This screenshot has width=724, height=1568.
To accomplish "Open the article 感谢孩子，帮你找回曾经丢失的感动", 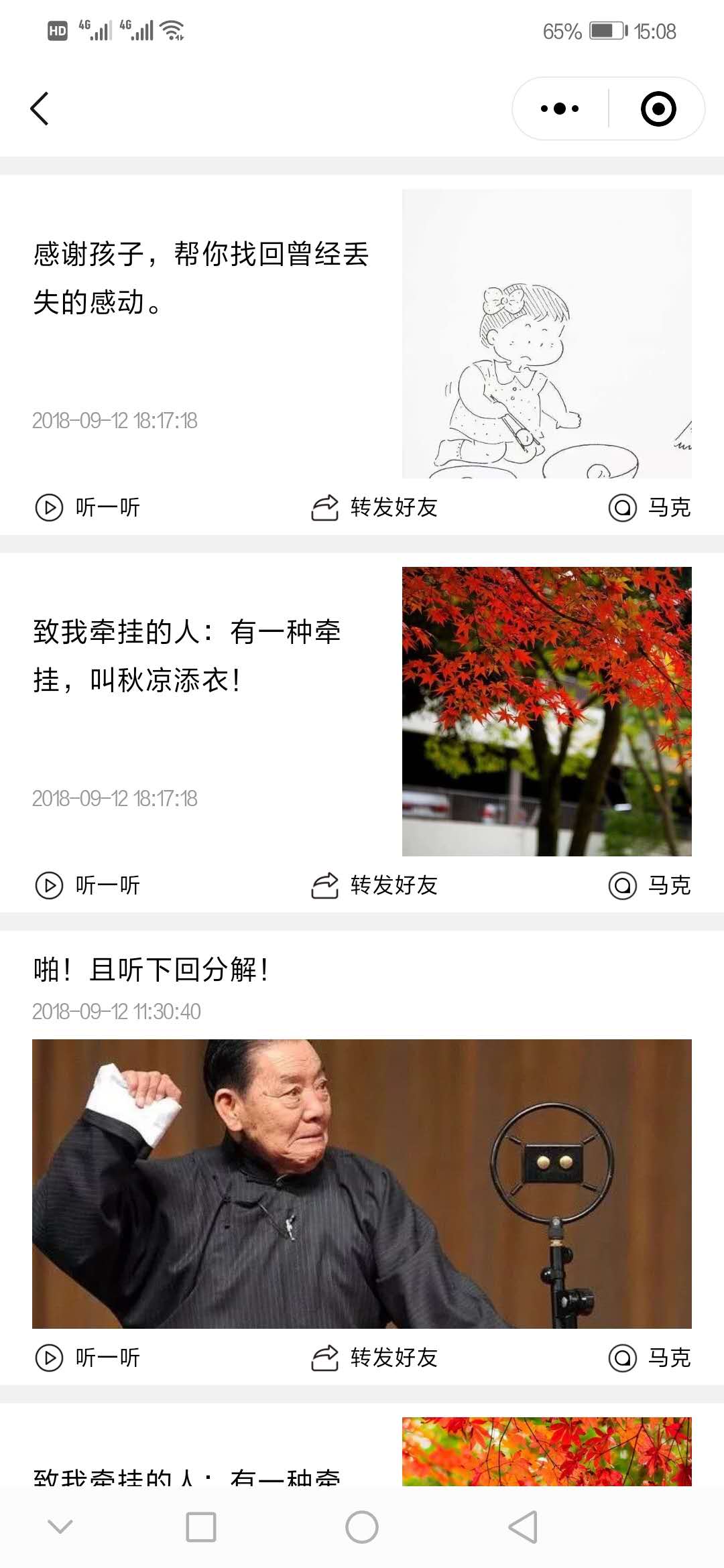I will (x=200, y=278).
